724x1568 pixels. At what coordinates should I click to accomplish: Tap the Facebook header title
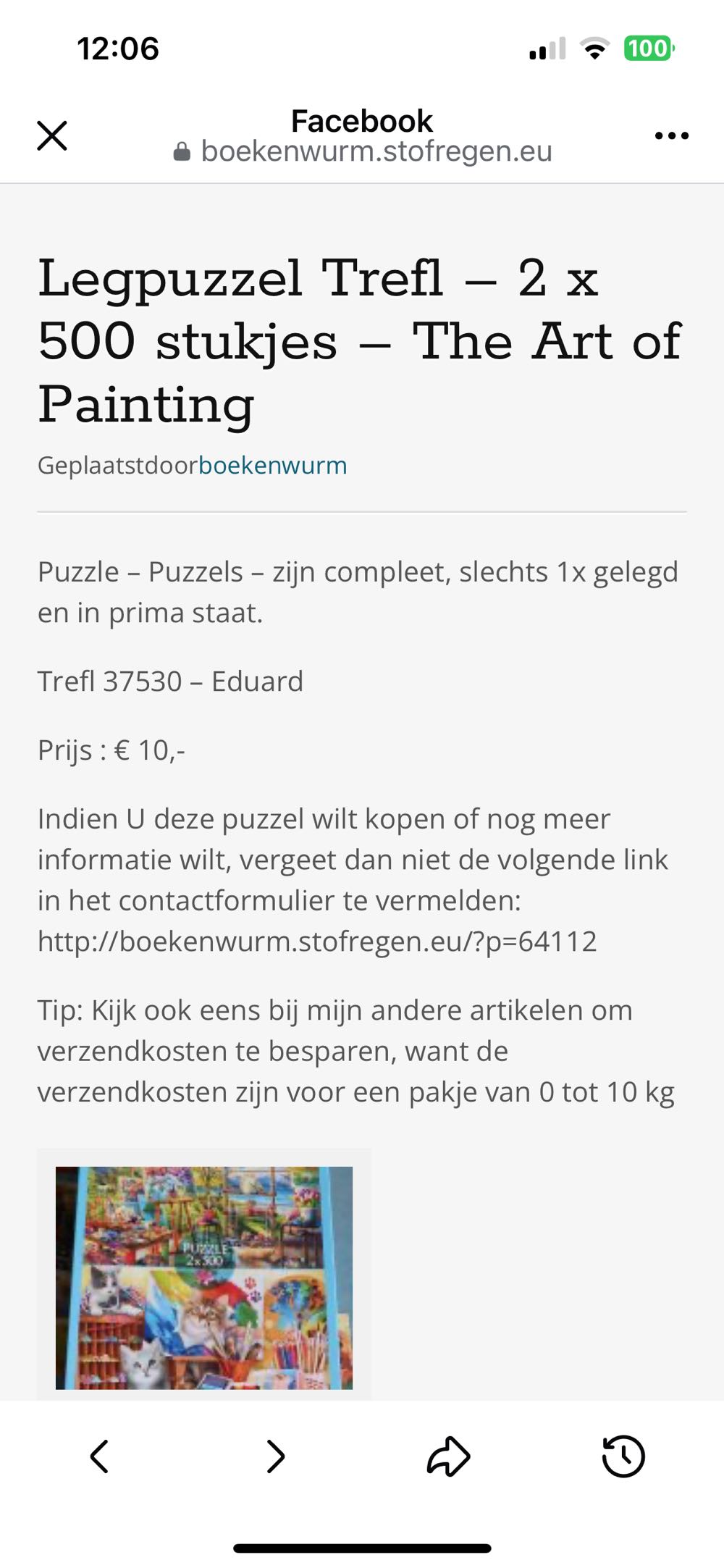(x=361, y=120)
